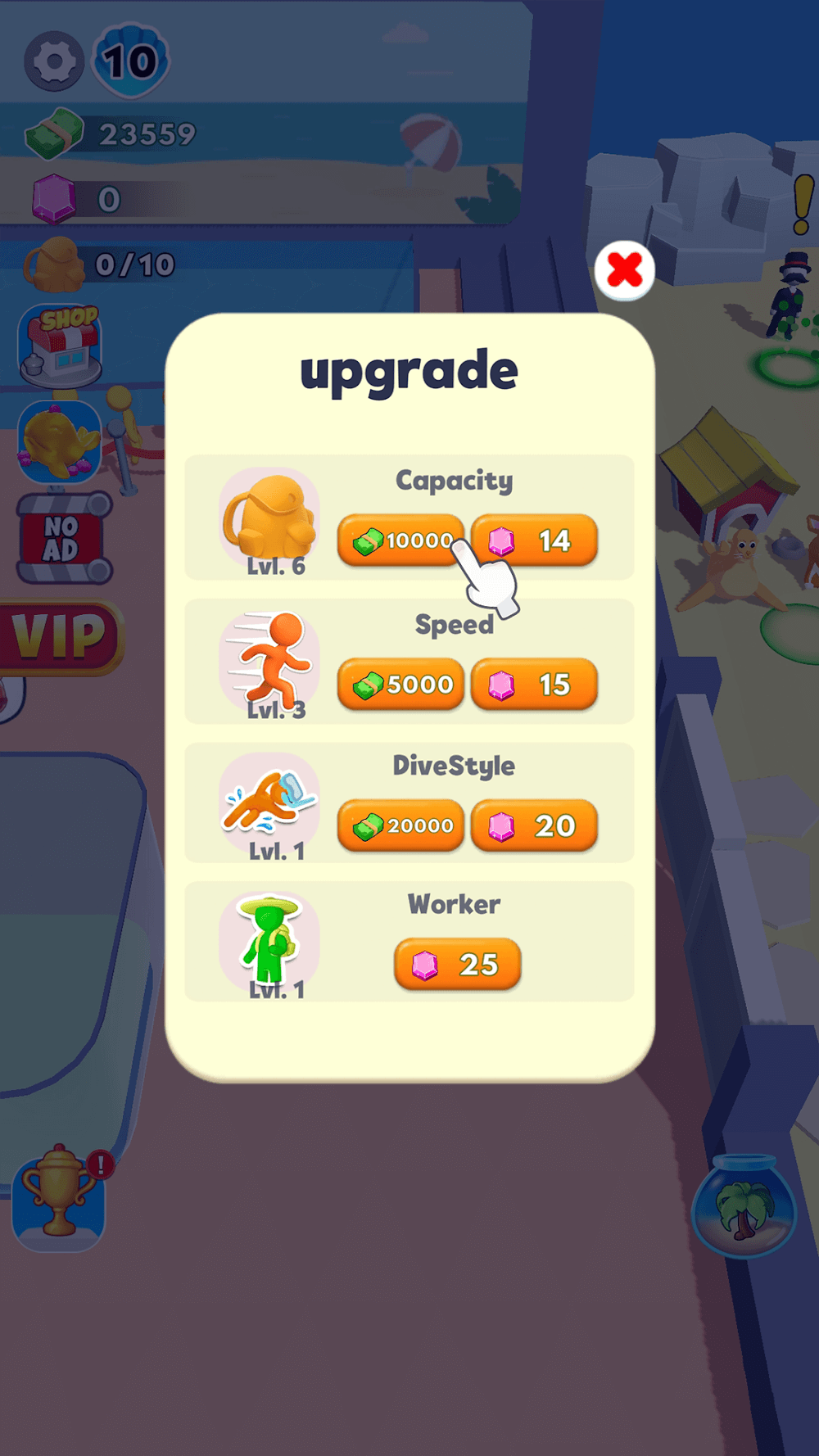
Task: Buy DiveStyle upgrade for 20000 cash
Action: [400, 825]
